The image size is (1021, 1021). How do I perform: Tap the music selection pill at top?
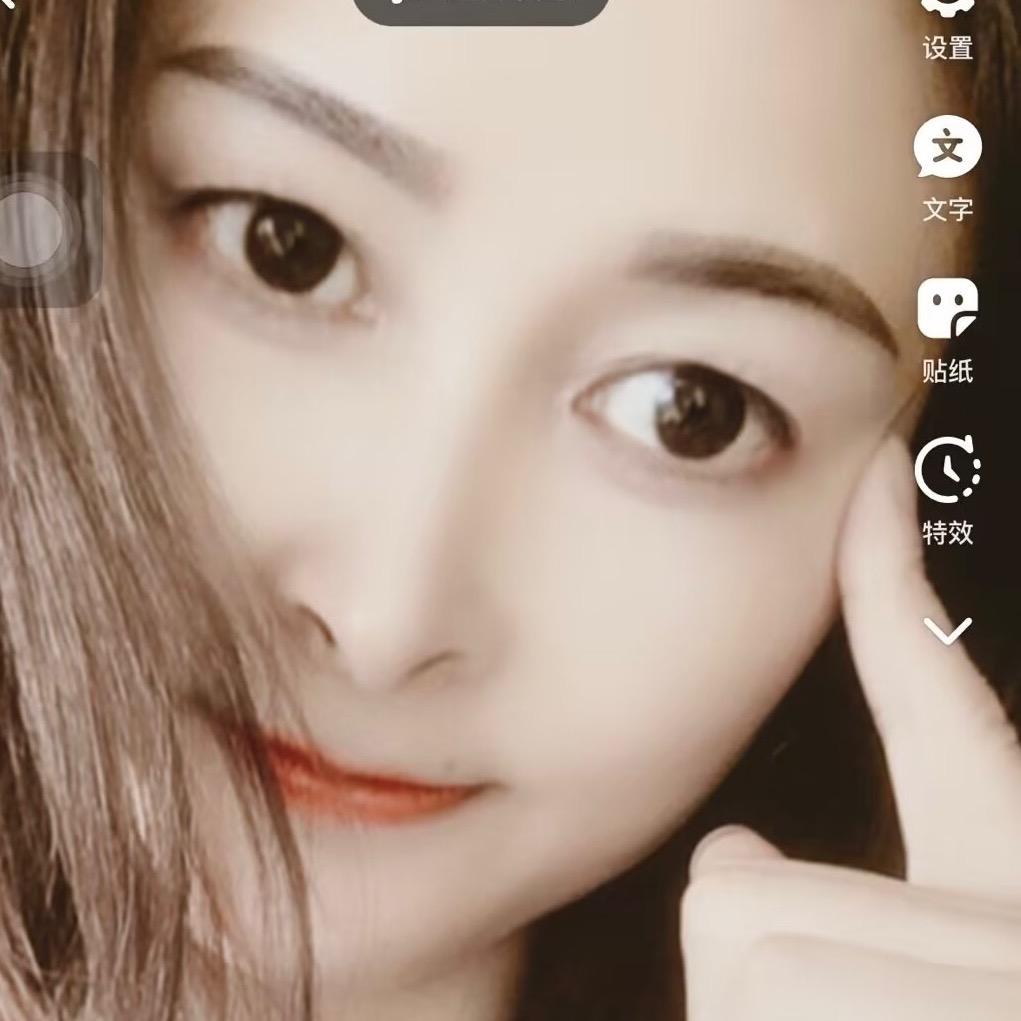pos(481,8)
